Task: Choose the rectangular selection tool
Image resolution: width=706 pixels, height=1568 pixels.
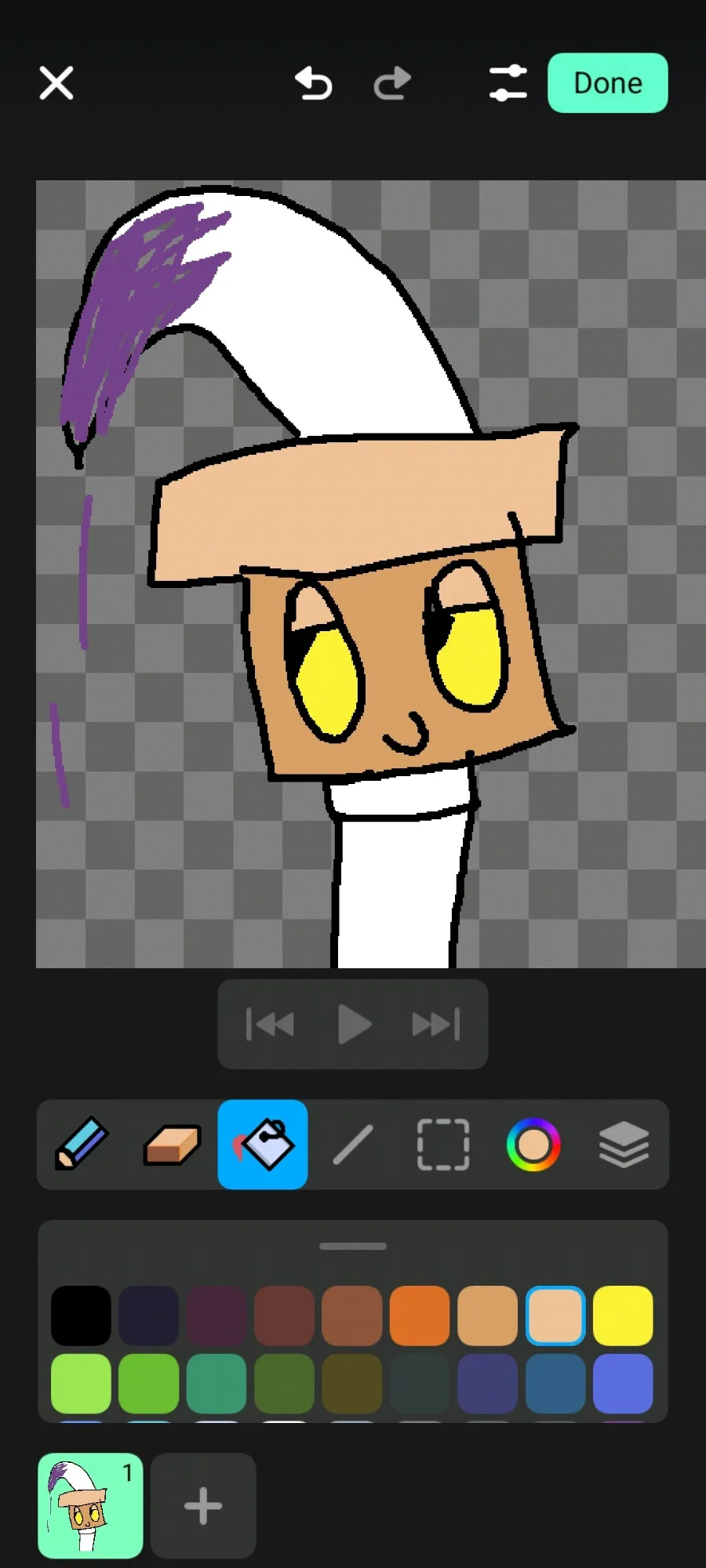Action: (x=443, y=1145)
